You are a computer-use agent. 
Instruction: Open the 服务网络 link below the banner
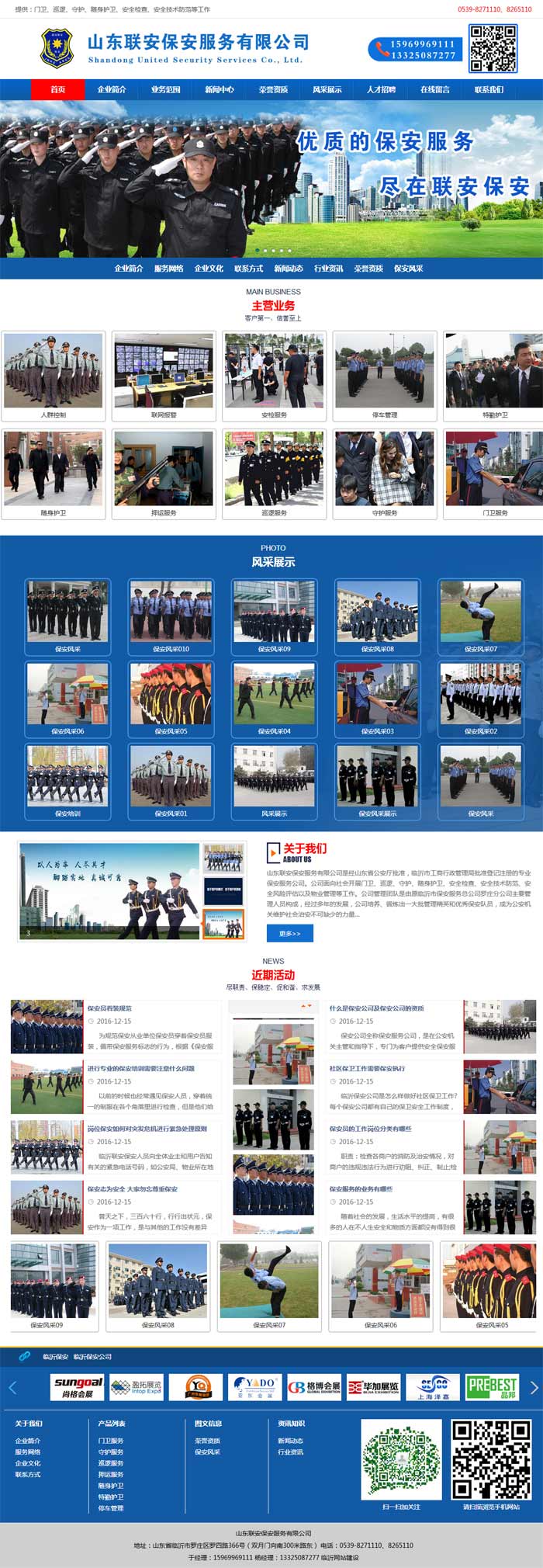pyautogui.click(x=168, y=269)
